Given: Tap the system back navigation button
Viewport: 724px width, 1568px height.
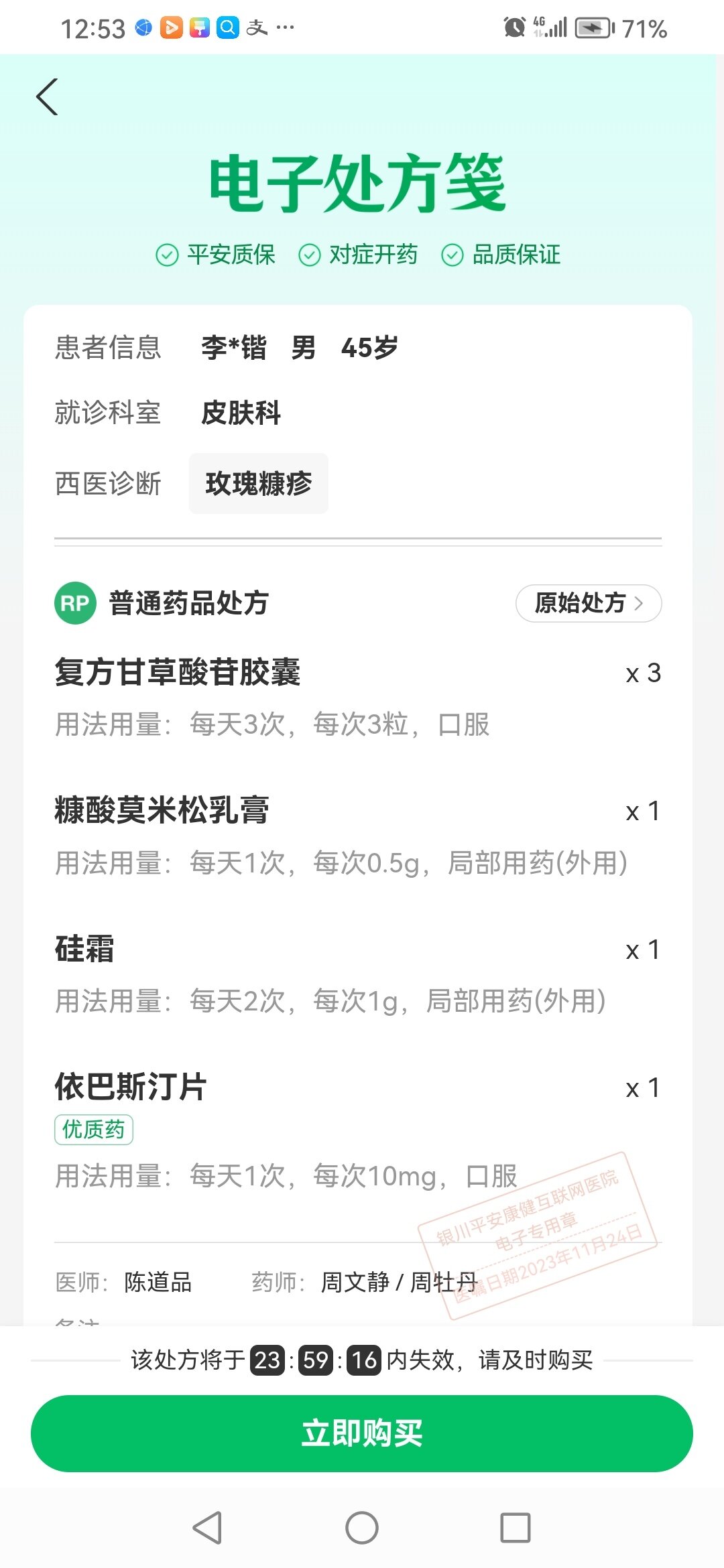Looking at the screenshot, I should [x=207, y=1528].
